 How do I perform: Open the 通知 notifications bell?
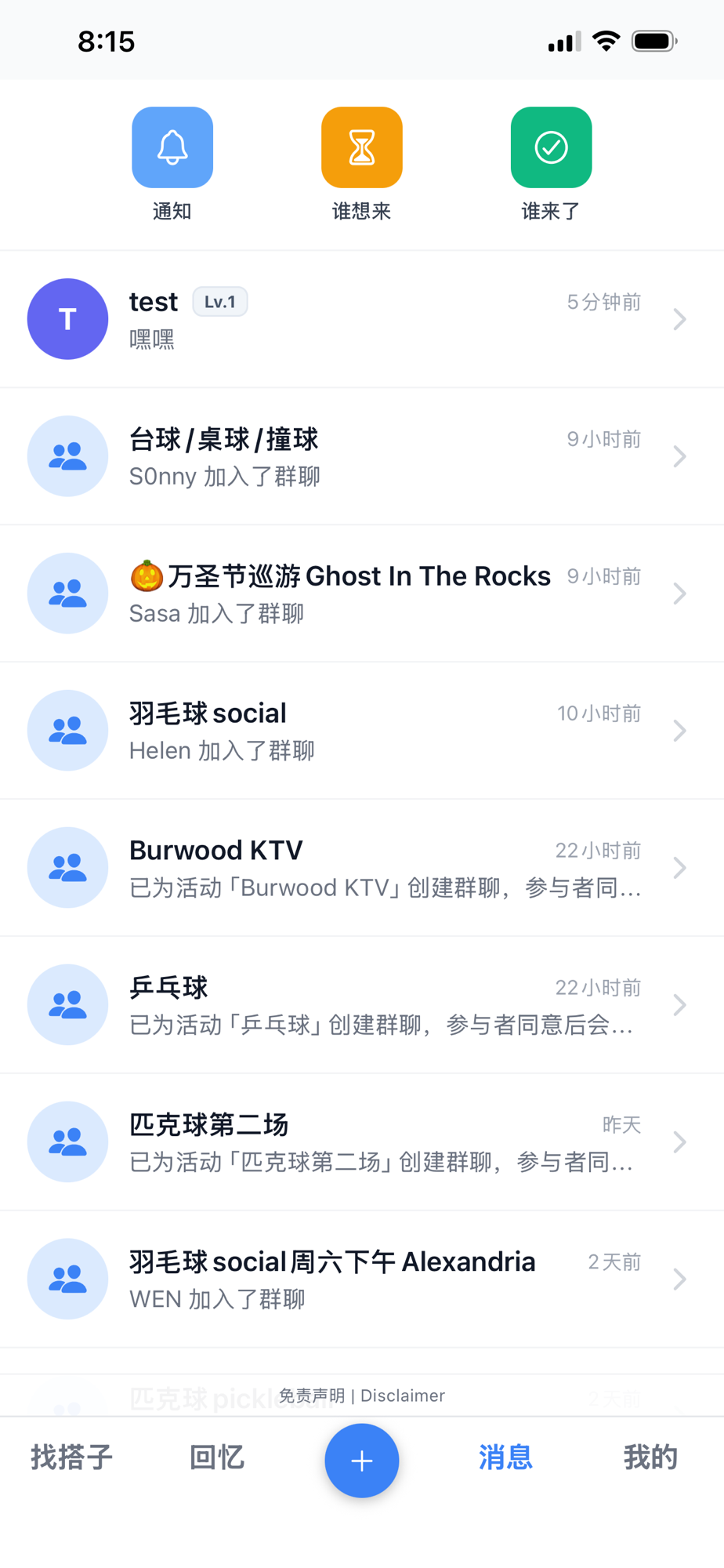tap(172, 148)
